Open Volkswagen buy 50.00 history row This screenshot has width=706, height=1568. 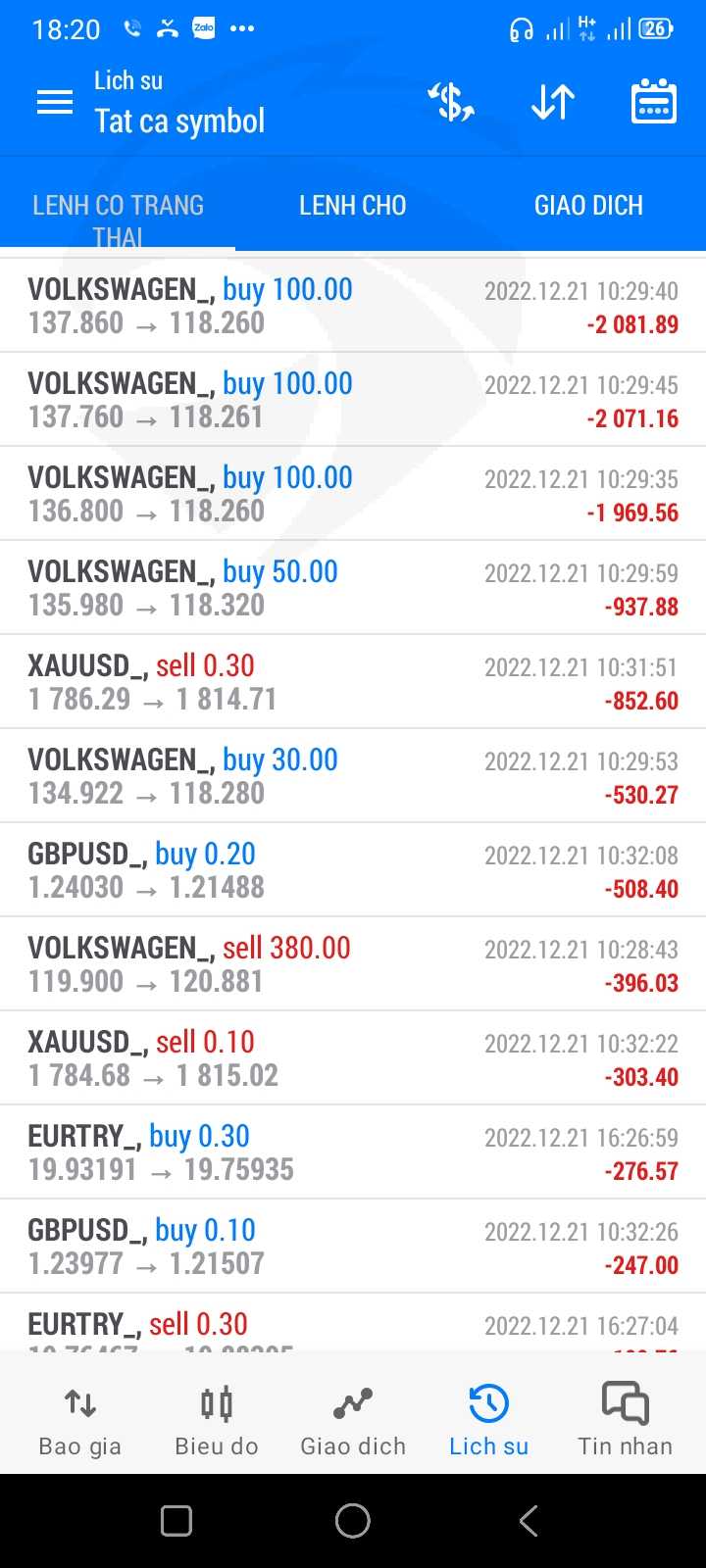pos(353,588)
